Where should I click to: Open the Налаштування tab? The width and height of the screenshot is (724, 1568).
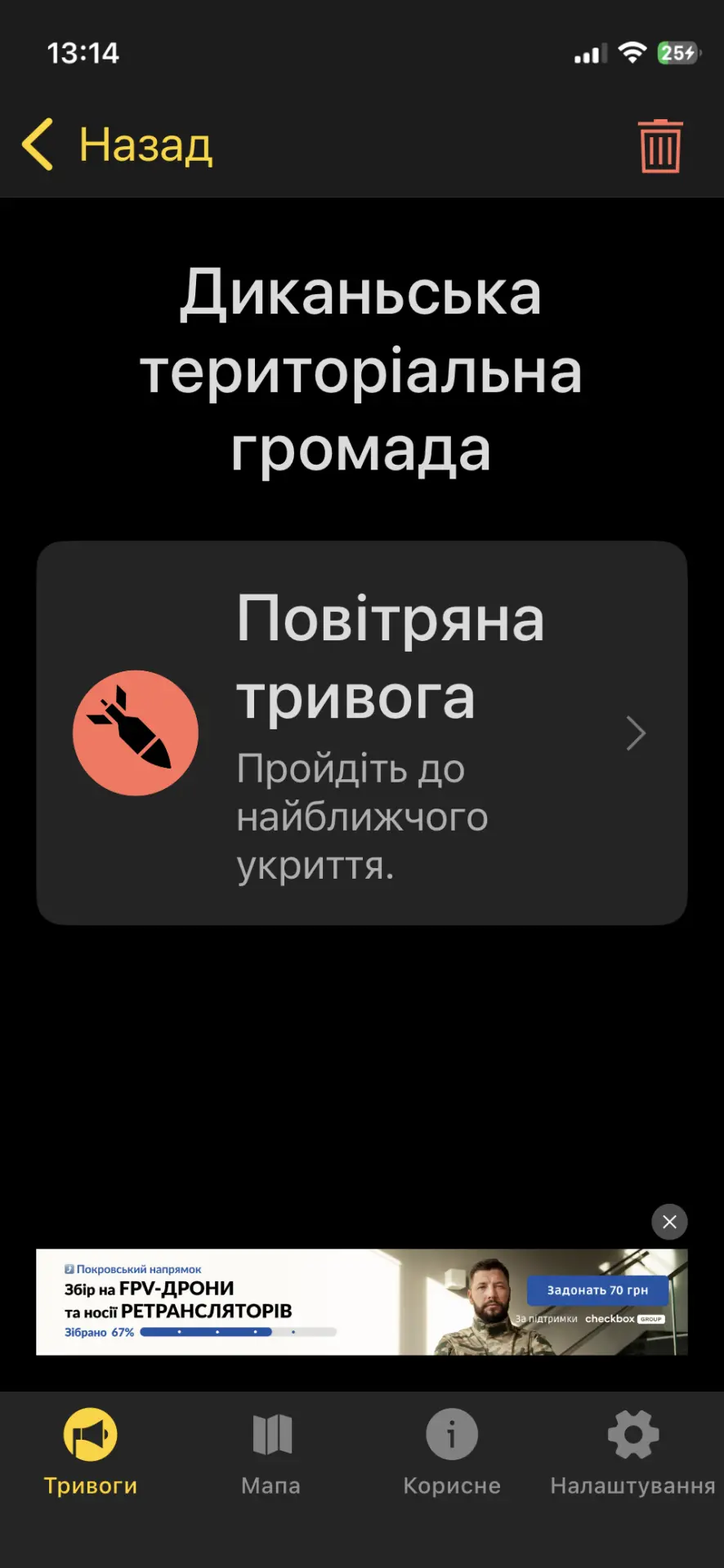point(633,1453)
